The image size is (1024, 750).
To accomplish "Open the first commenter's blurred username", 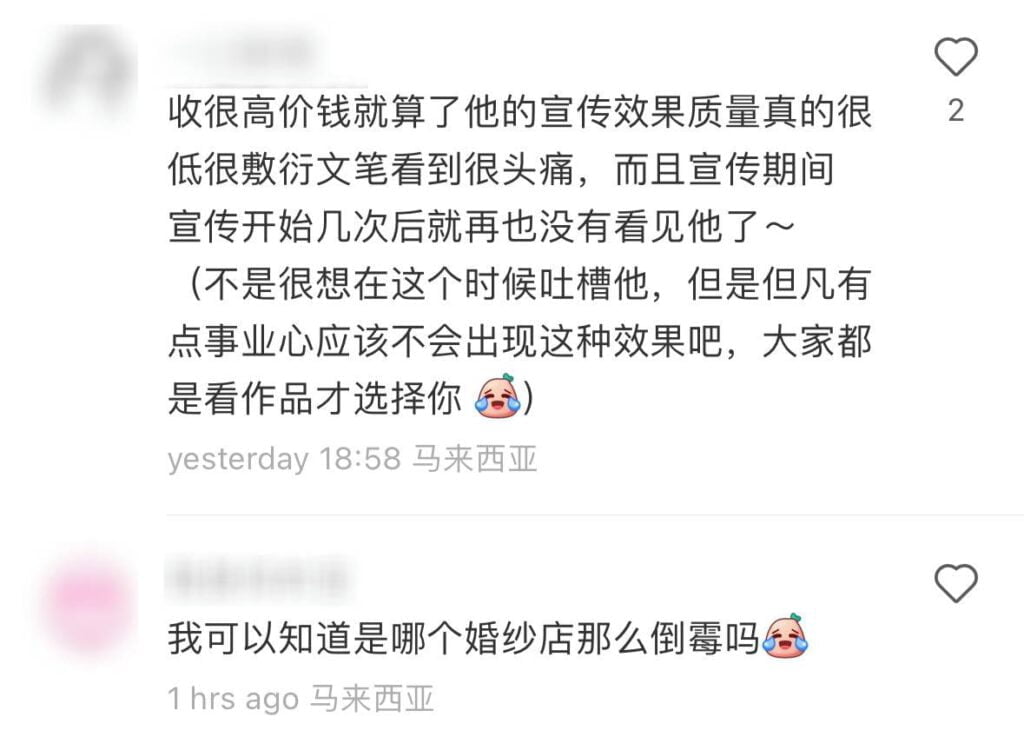I will tap(242, 51).
